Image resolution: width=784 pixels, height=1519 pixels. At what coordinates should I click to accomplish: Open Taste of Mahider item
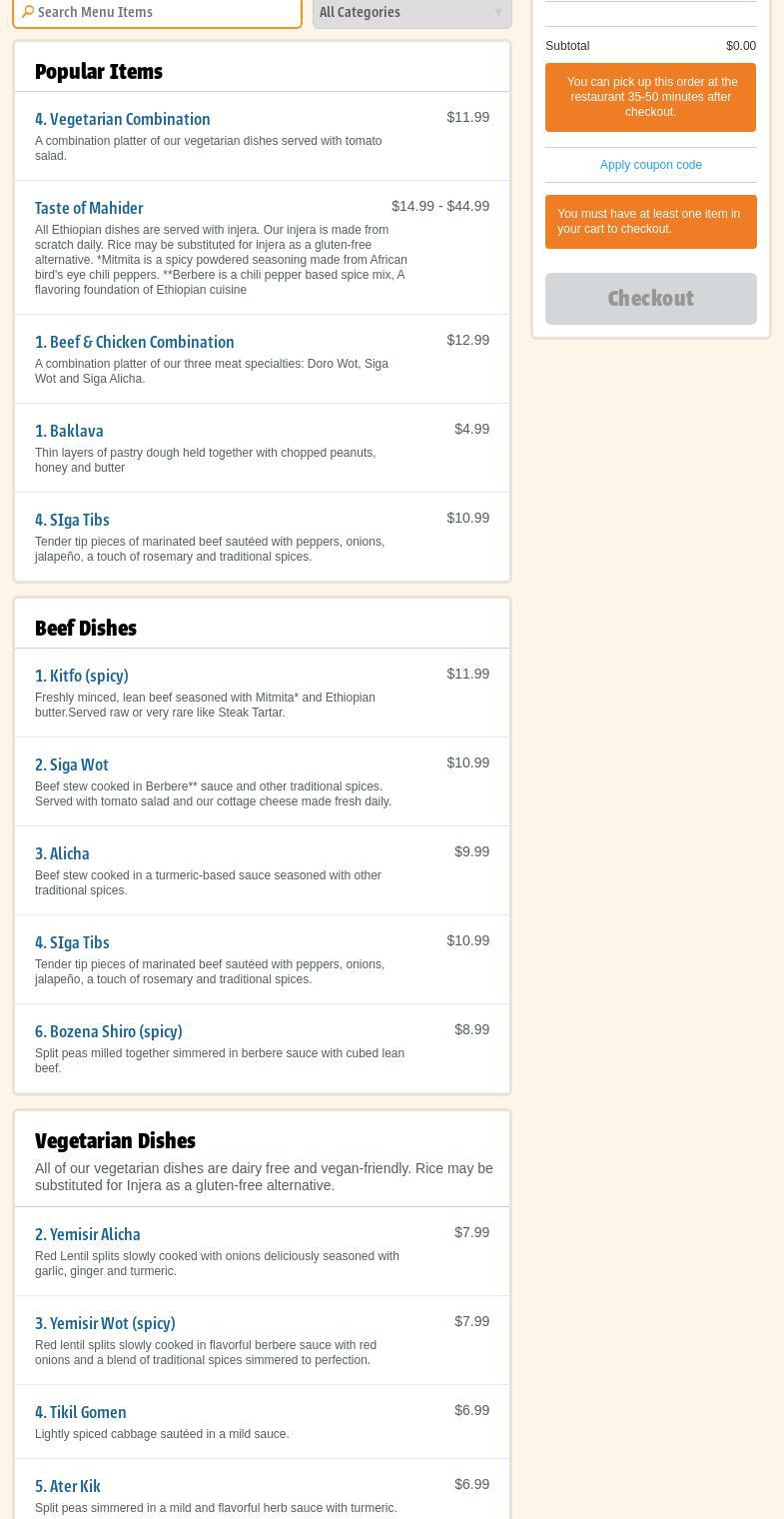click(89, 209)
